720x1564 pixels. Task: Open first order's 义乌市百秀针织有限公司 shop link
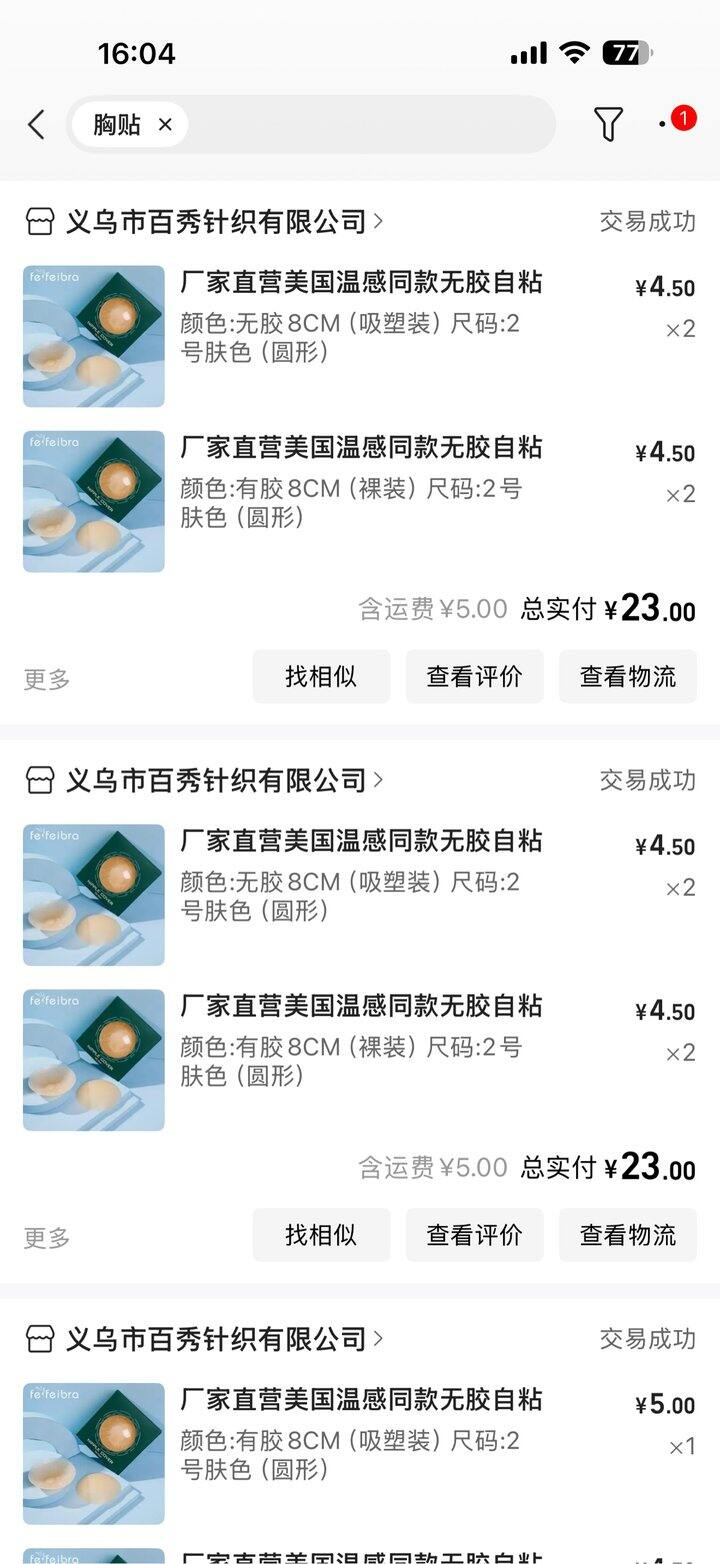(x=216, y=221)
